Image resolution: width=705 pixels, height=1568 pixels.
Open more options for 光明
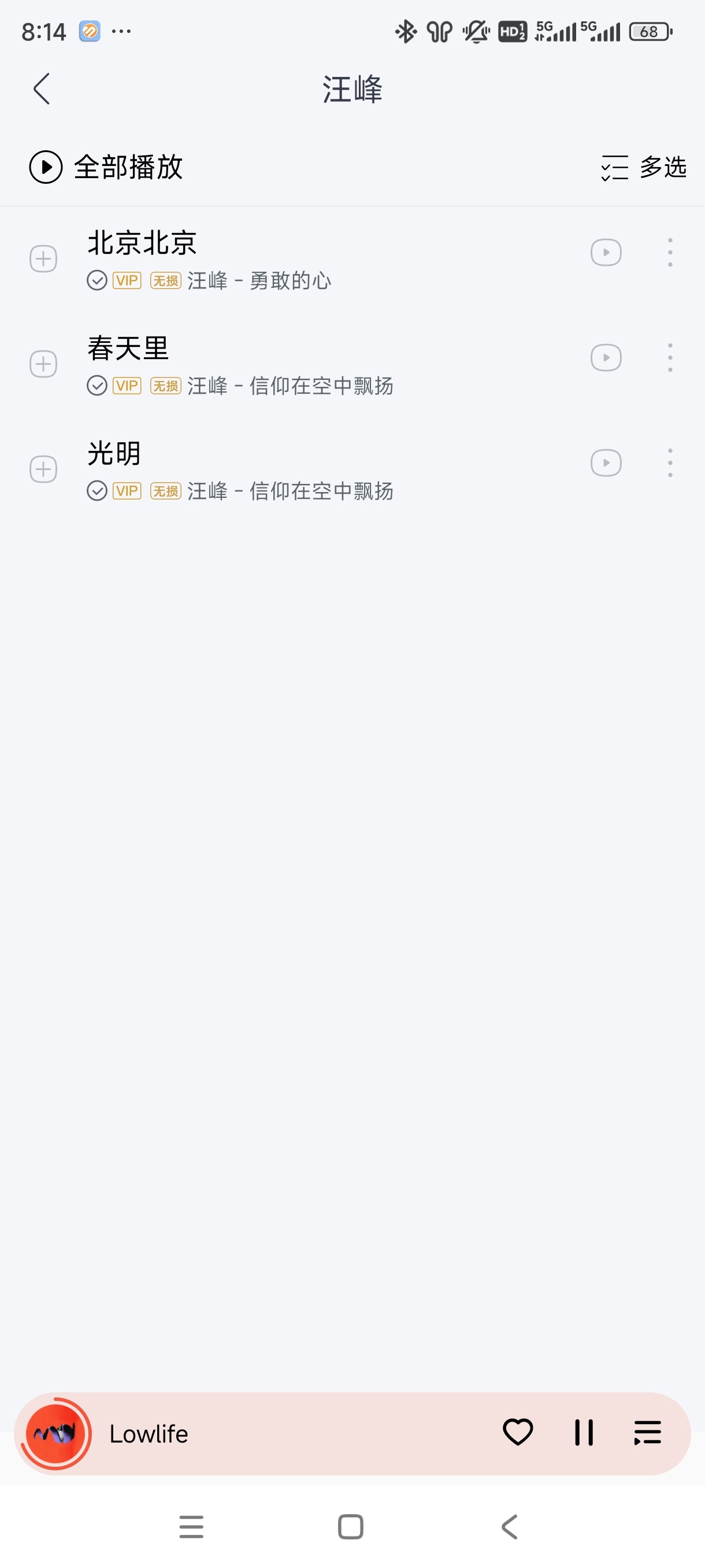[670, 463]
